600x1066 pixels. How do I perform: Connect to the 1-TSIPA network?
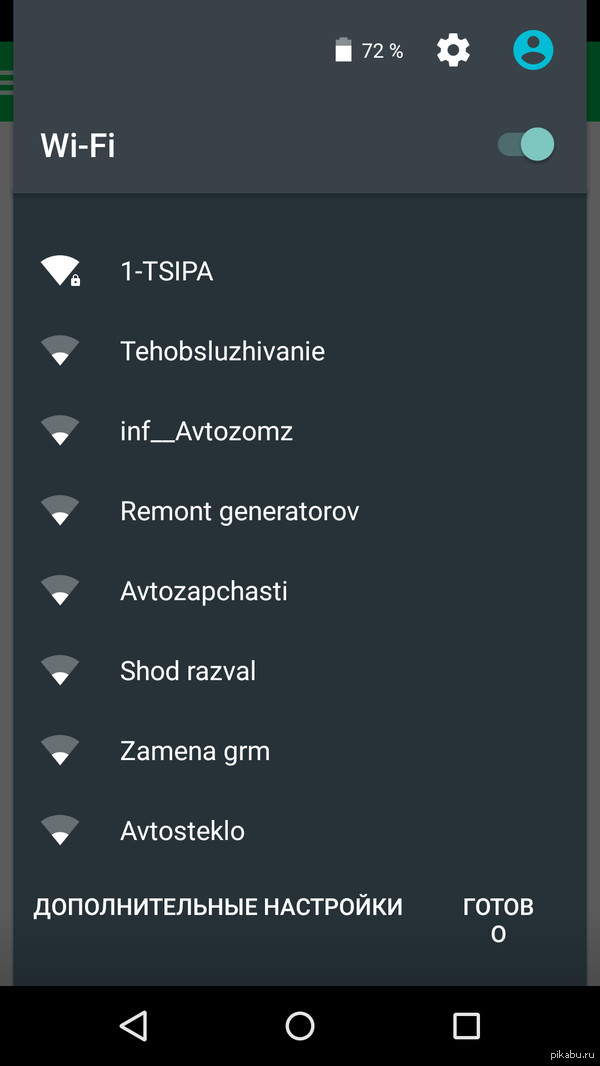166,271
